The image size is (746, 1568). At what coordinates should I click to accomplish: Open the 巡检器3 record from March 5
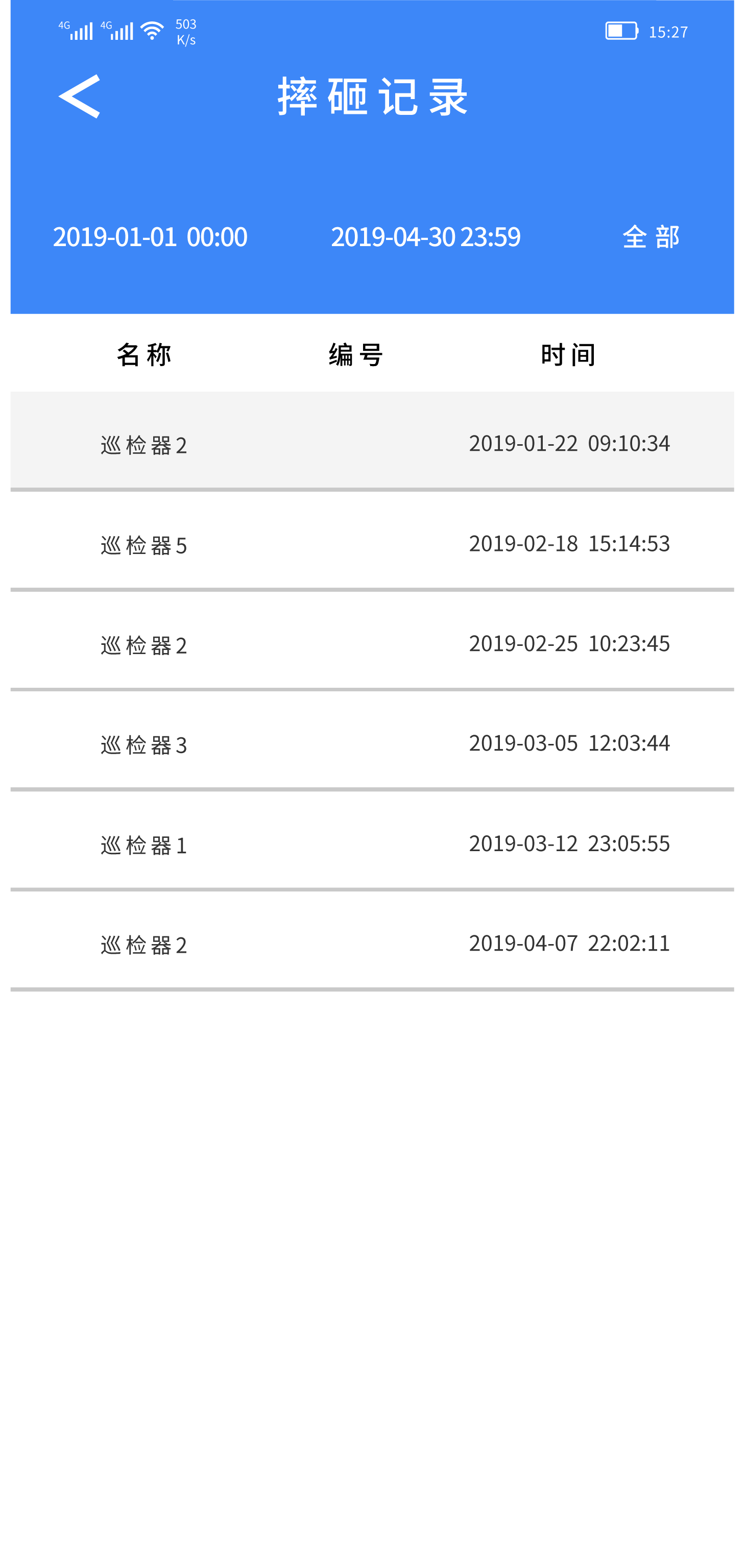(x=373, y=743)
